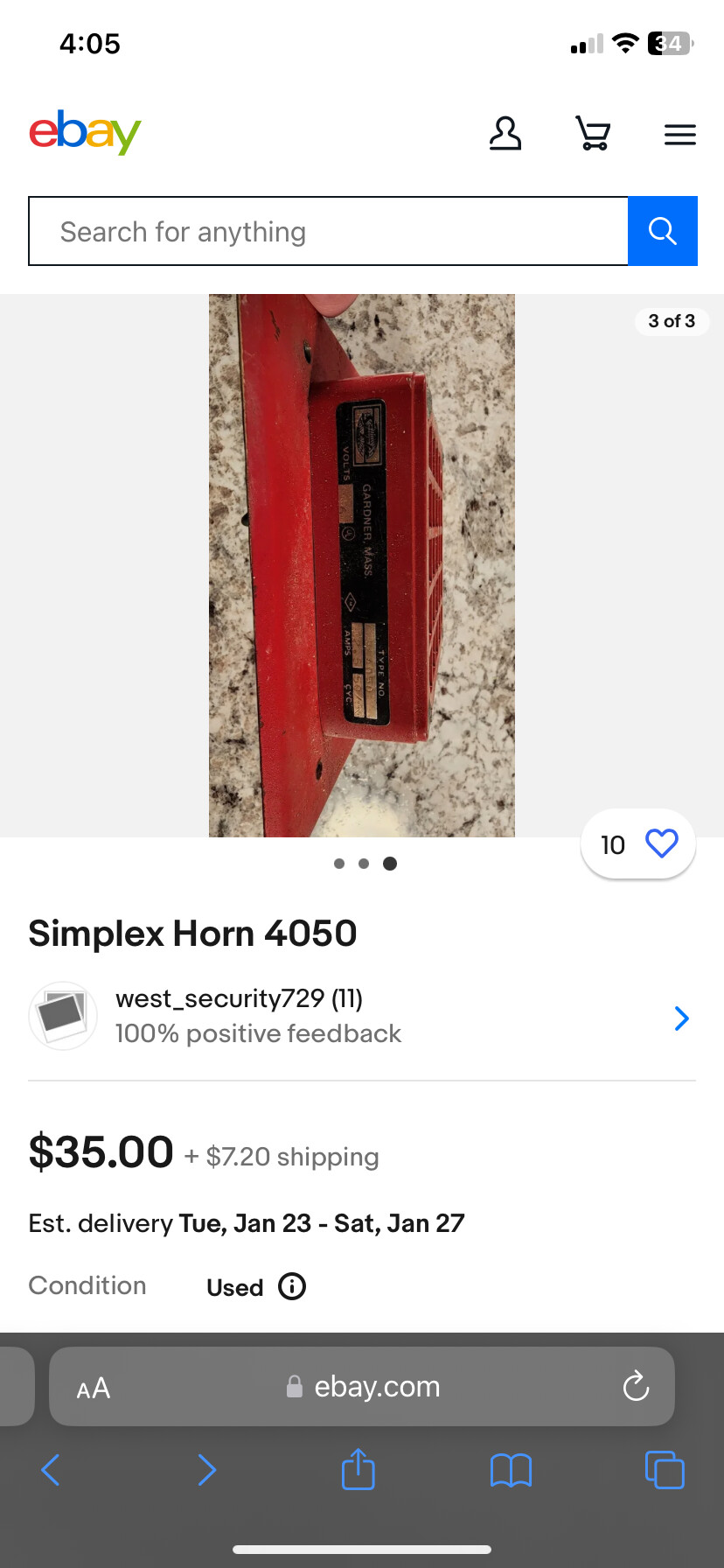Show info about Used condition
The width and height of the screenshot is (724, 1568).
click(x=292, y=1286)
